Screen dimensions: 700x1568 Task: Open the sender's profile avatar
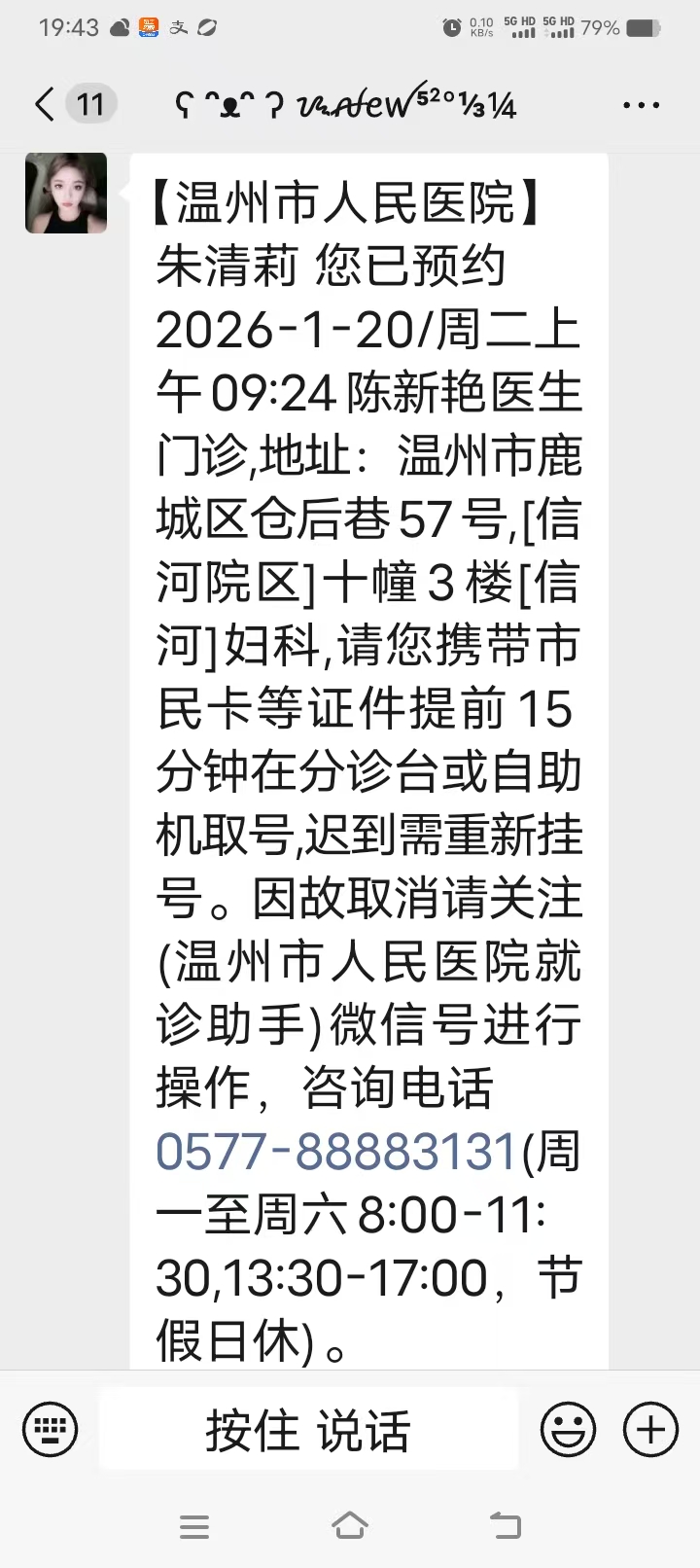[66, 193]
